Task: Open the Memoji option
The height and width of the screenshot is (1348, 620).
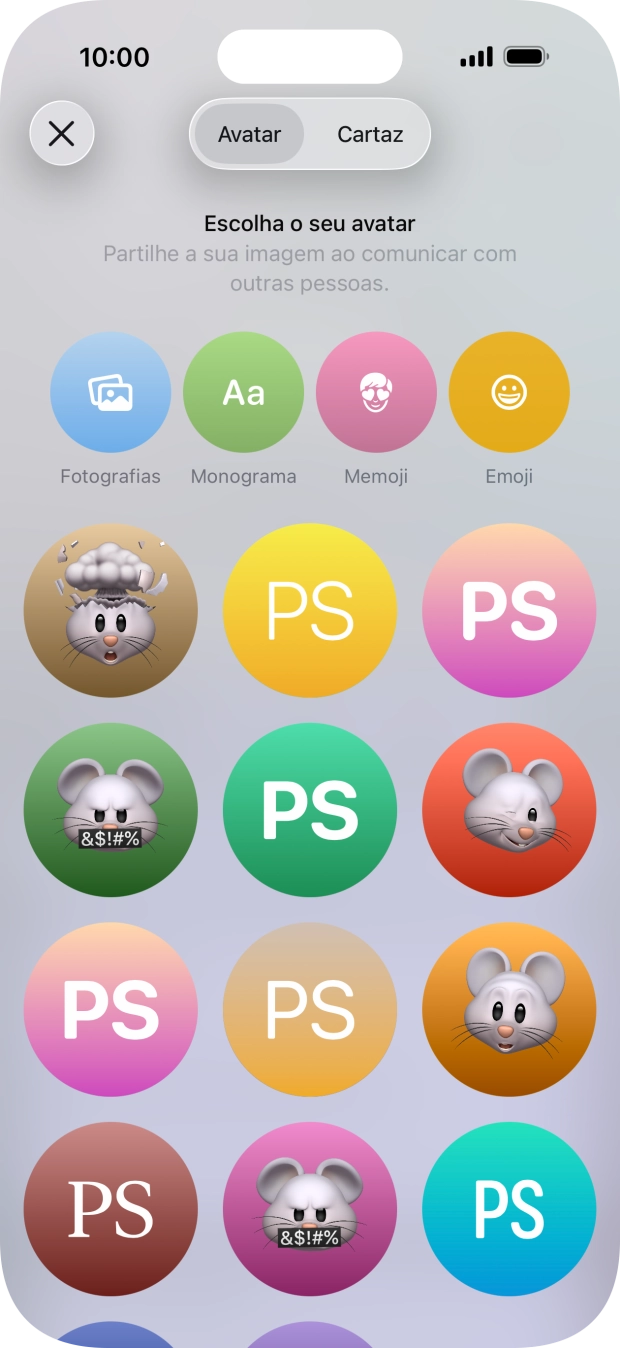Action: (x=376, y=393)
